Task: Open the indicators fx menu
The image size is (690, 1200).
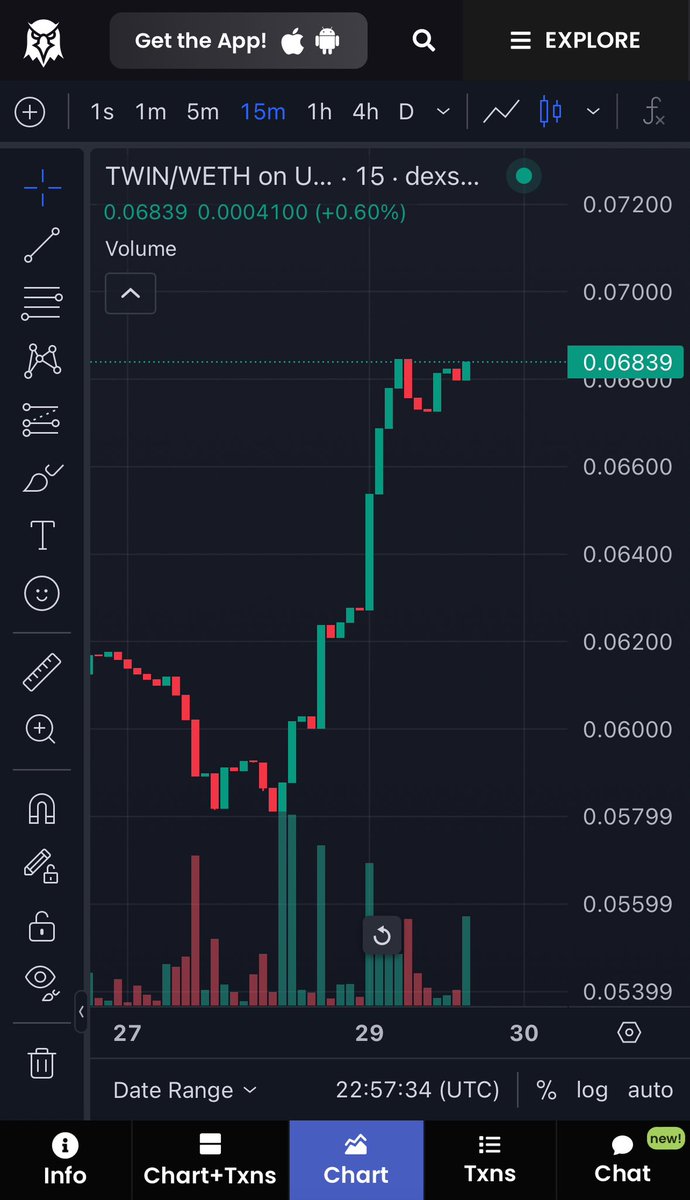Action: coord(653,112)
